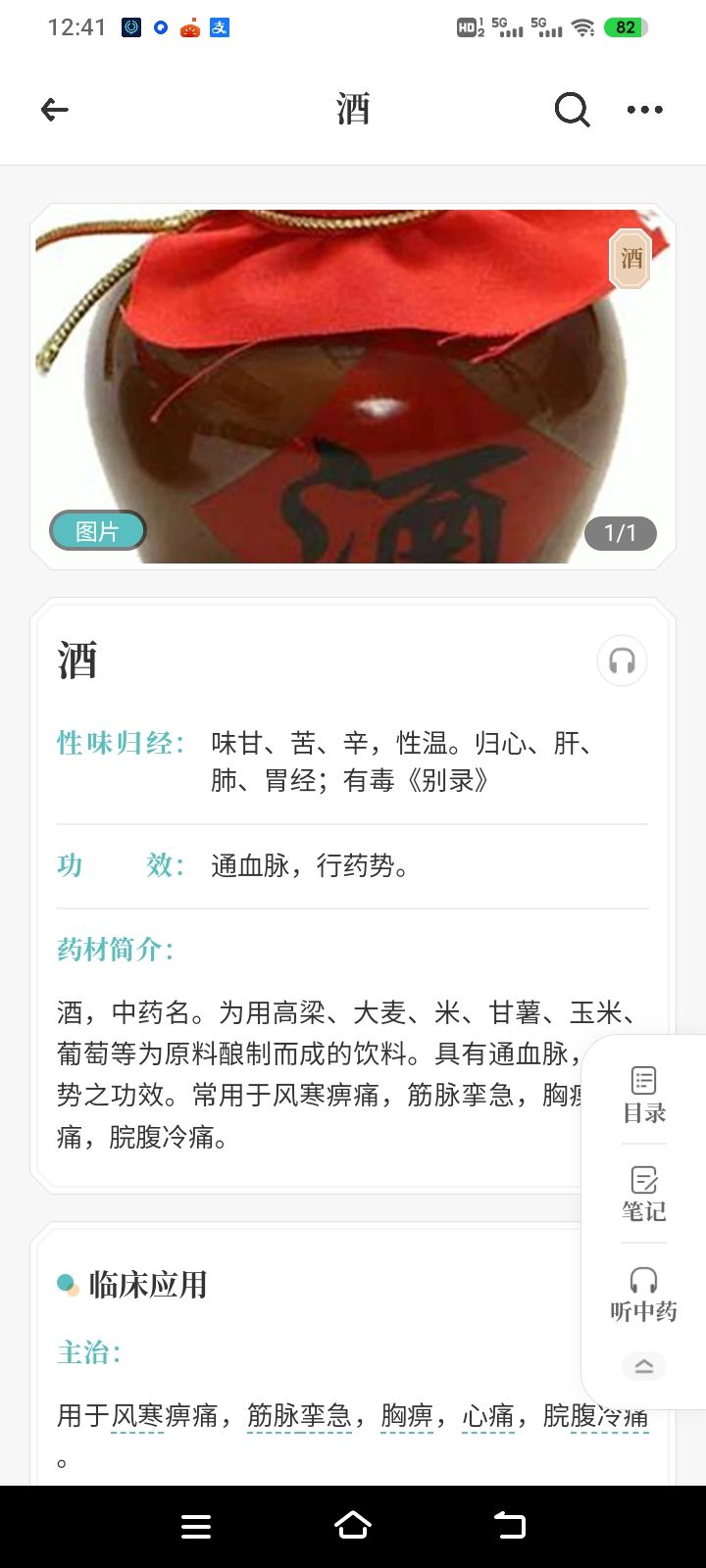Open the 筋脉挛急 link
Image resolution: width=706 pixels, height=1568 pixels.
pyautogui.click(x=299, y=1415)
